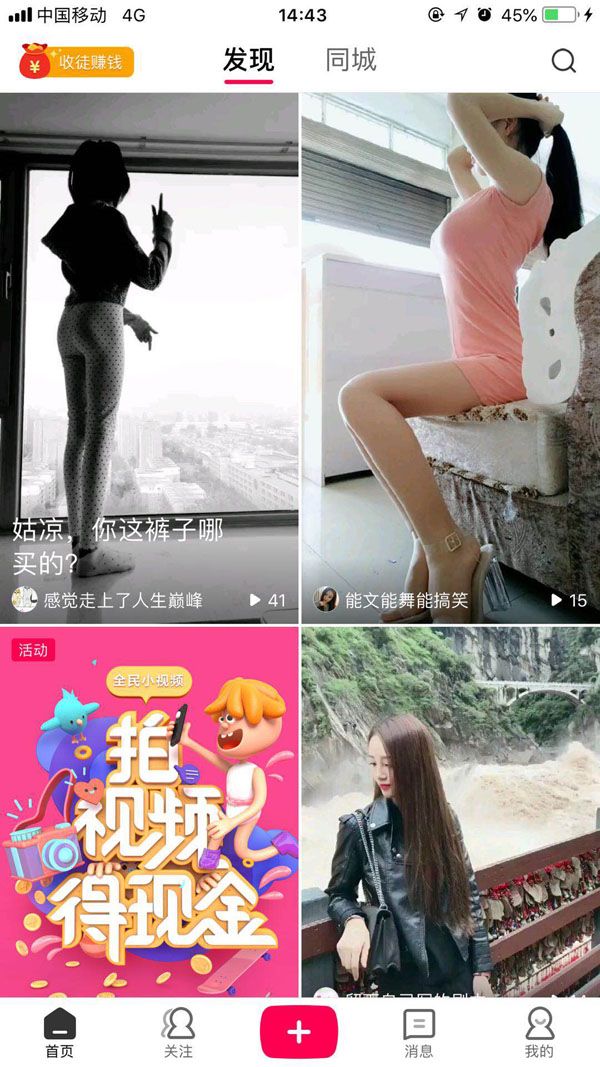The image size is (600, 1067).
Task: Open the 消息 tab
Action: click(x=419, y=1033)
